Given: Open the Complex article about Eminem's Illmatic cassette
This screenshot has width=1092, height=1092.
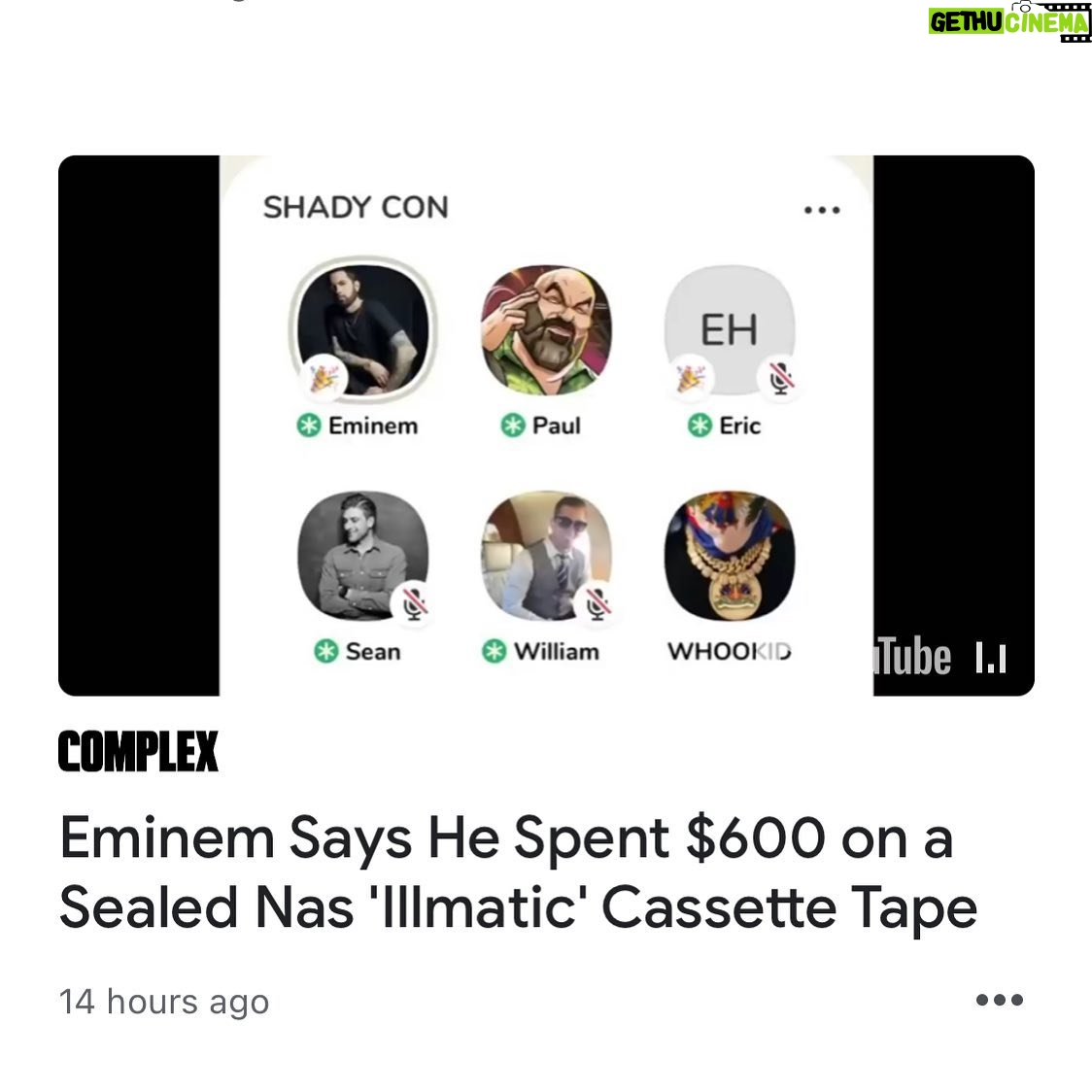Looking at the screenshot, I should 517,872.
